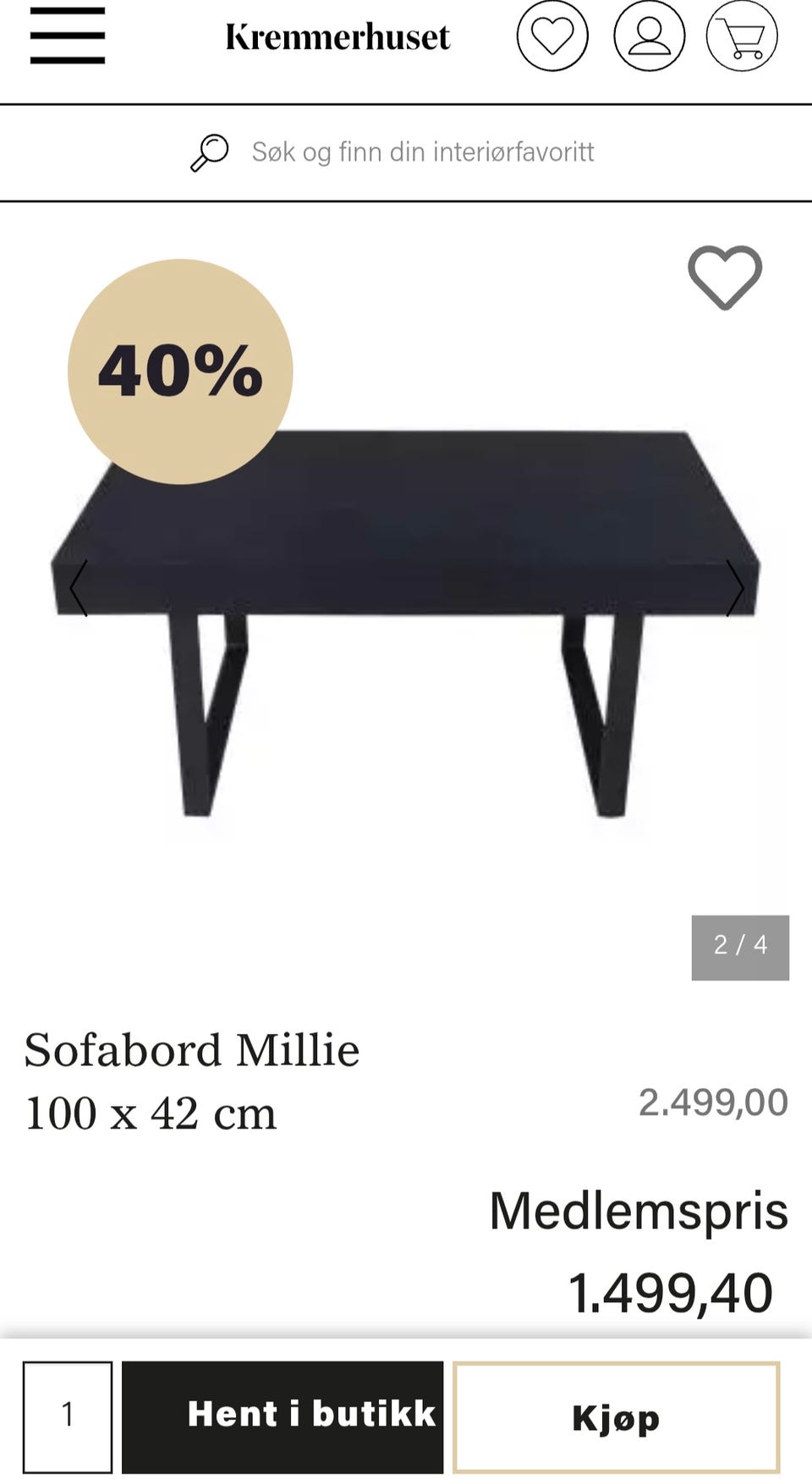Open the account profile icon
Viewport: 812px width, 1479px height.
[x=650, y=37]
